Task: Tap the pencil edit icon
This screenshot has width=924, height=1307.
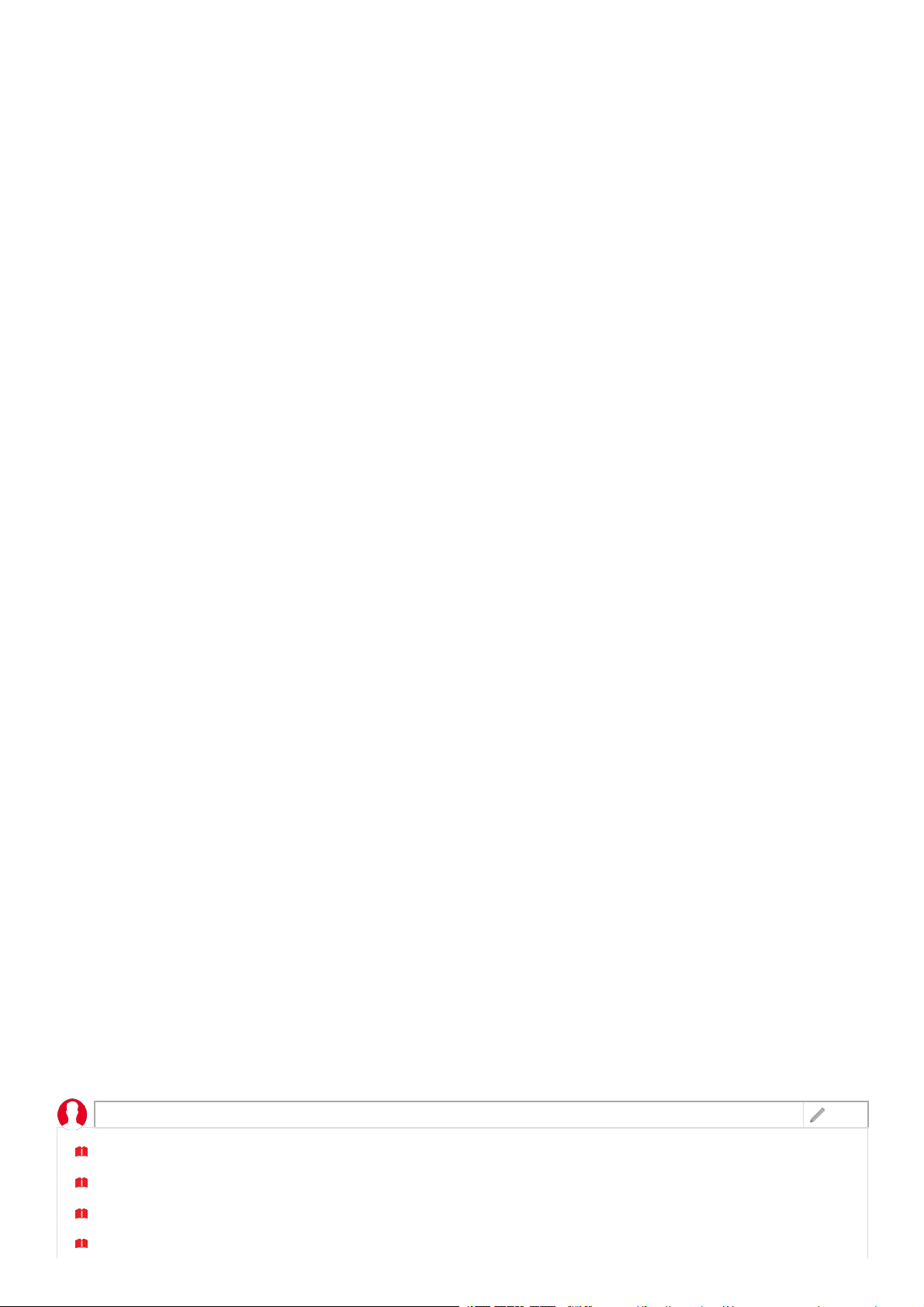Action: click(x=817, y=1115)
